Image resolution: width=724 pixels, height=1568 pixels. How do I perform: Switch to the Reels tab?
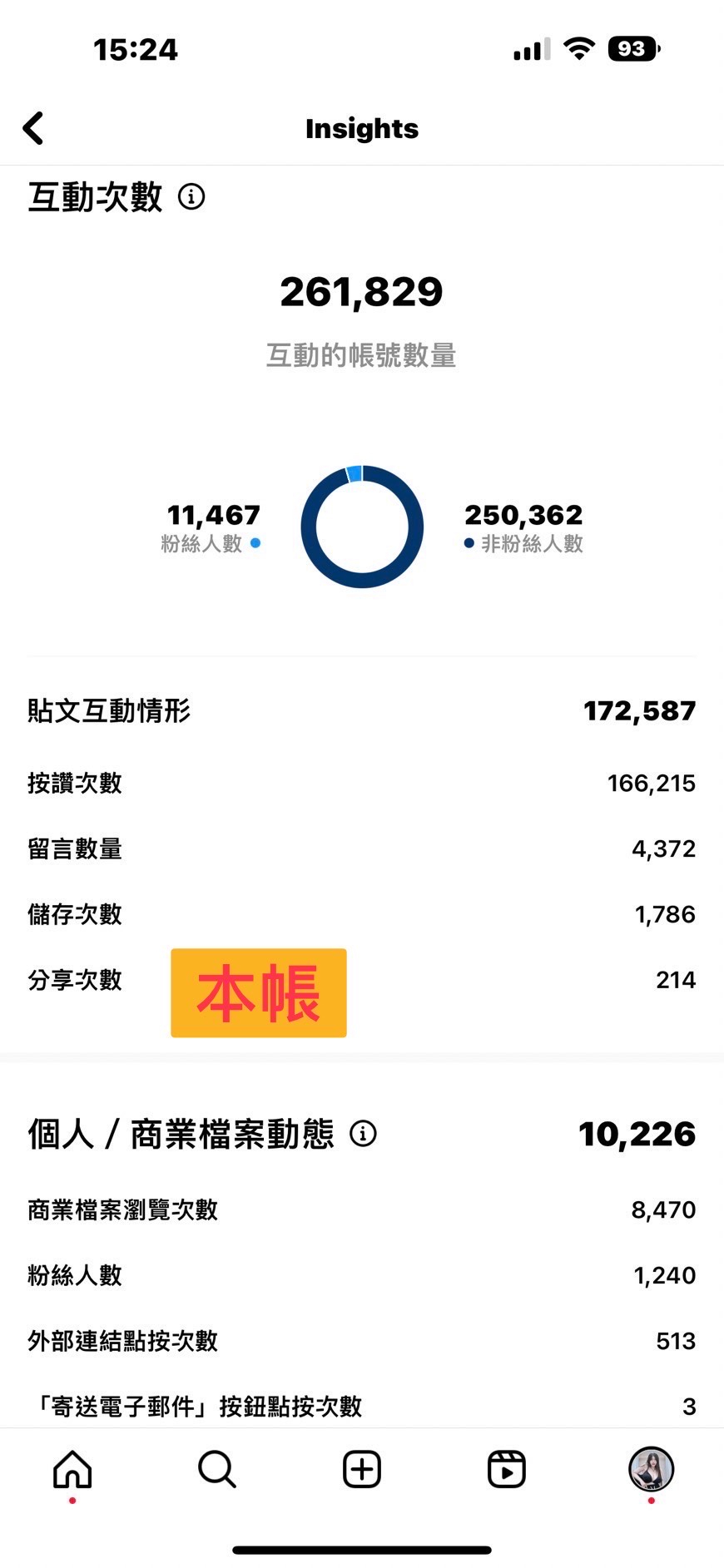506,1469
